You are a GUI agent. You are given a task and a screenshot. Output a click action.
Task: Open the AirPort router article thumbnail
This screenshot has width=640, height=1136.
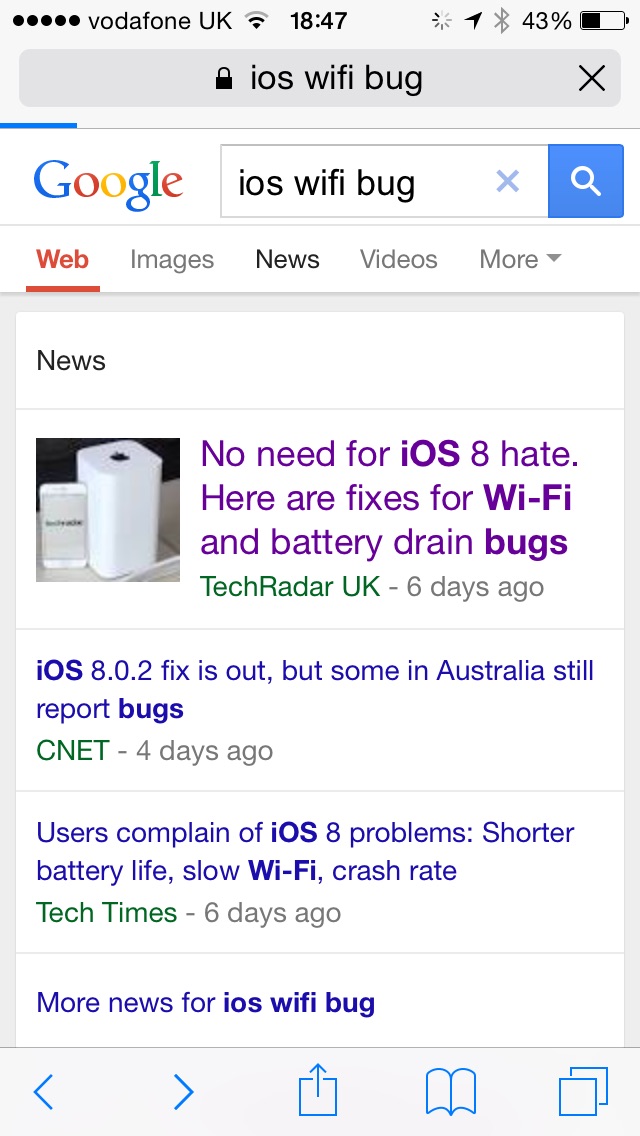[x=108, y=509]
